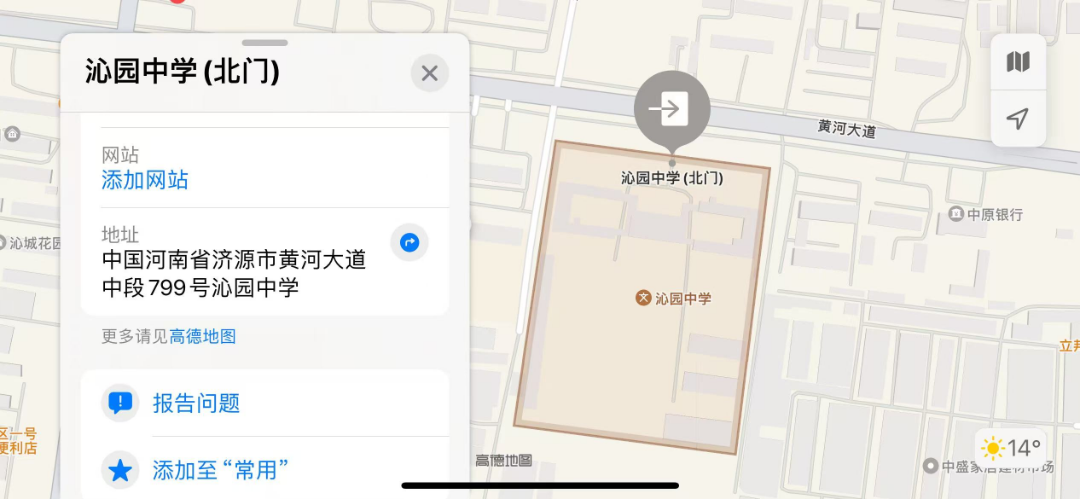Tap the 14° weather badge
Viewport: 1080px width, 499px height.
pyautogui.click(x=1010, y=447)
